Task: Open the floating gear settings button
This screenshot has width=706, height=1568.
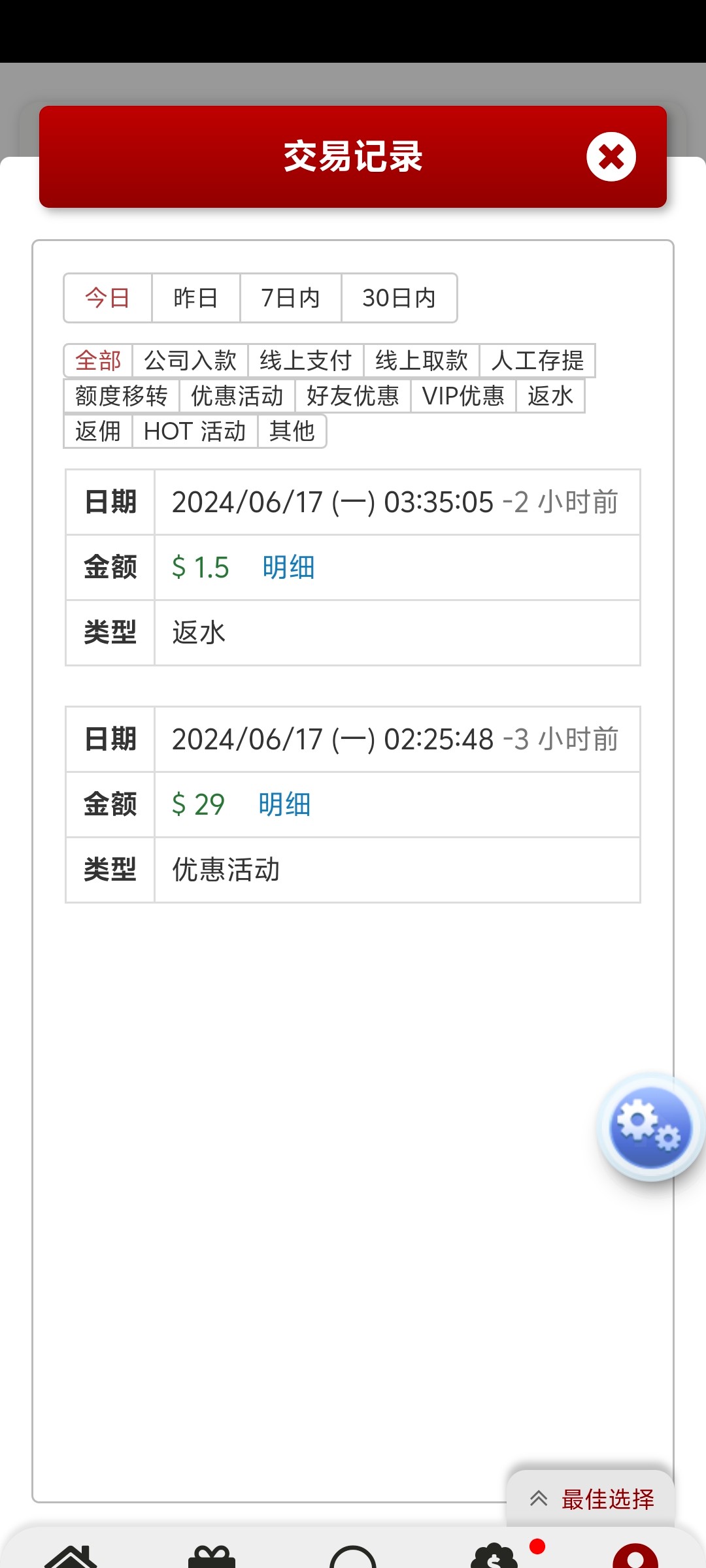Action: tap(650, 1126)
